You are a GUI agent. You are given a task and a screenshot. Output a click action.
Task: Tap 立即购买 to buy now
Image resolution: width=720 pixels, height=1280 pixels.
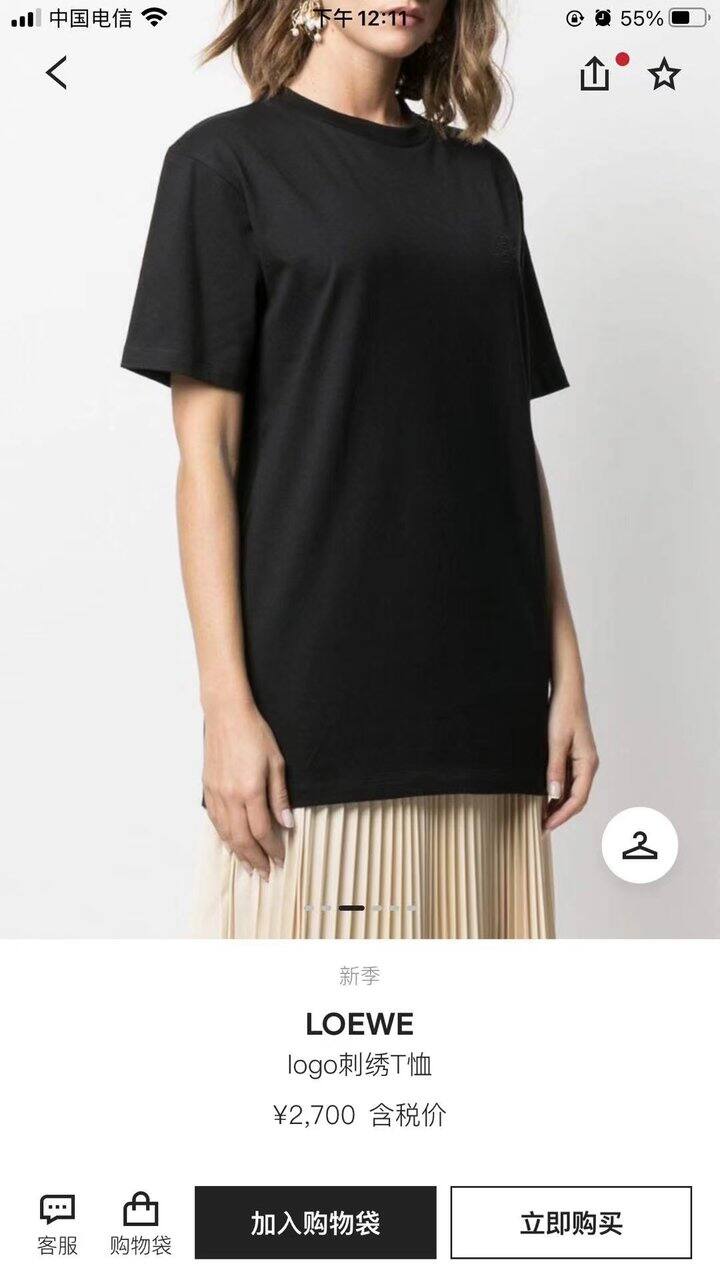click(571, 1222)
